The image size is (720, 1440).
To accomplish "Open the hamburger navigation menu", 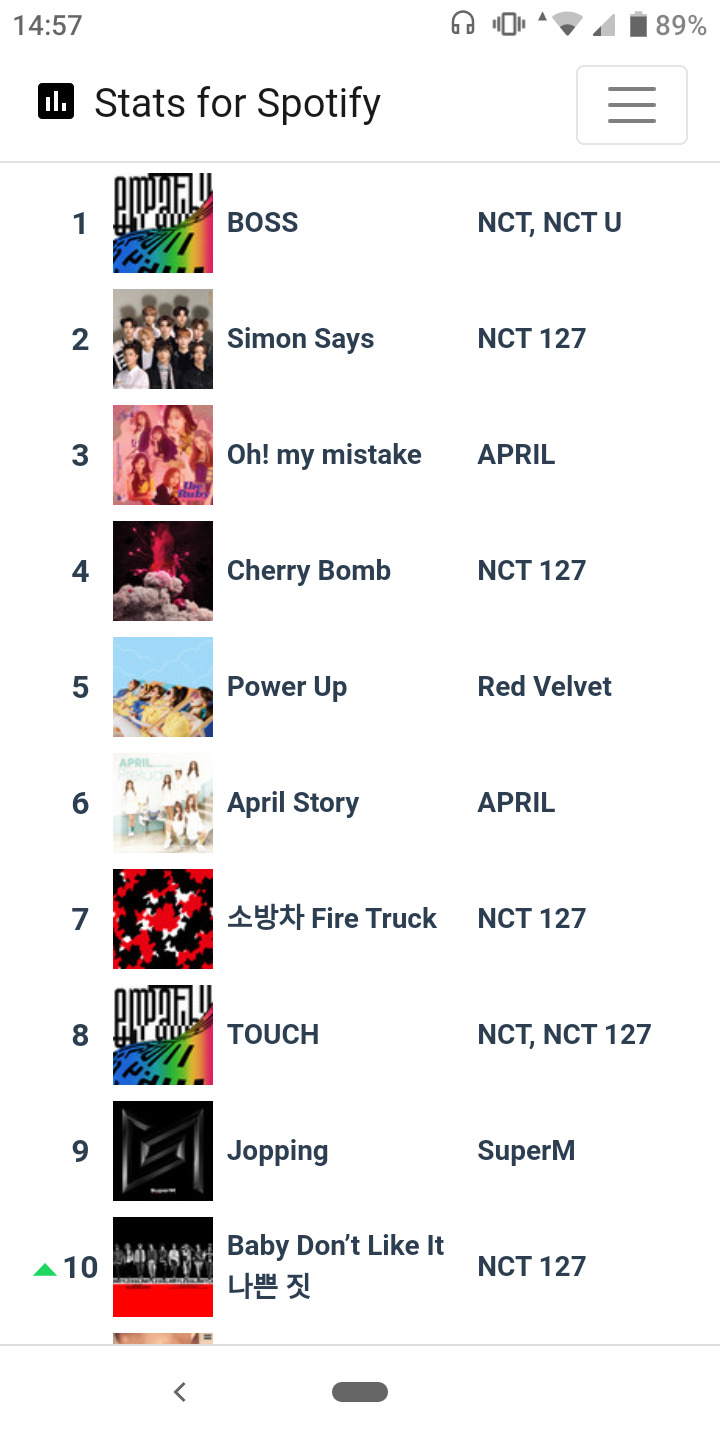I will pos(631,105).
